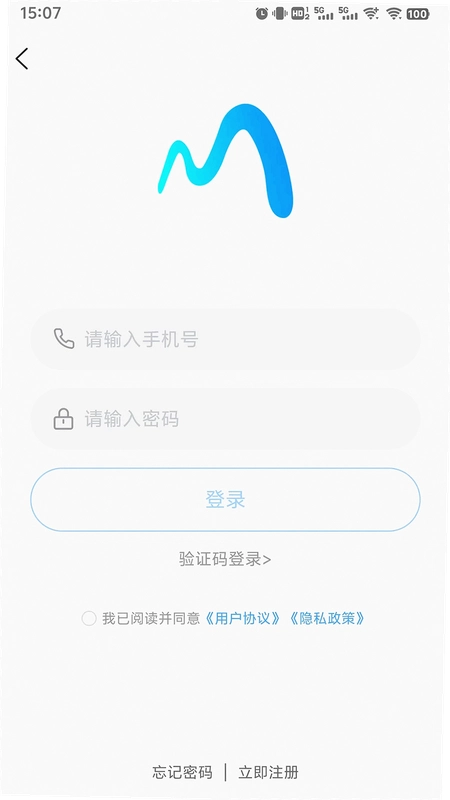Check the 我已阅读并同意 agreement checkbox
450x800 pixels.
tap(89, 618)
